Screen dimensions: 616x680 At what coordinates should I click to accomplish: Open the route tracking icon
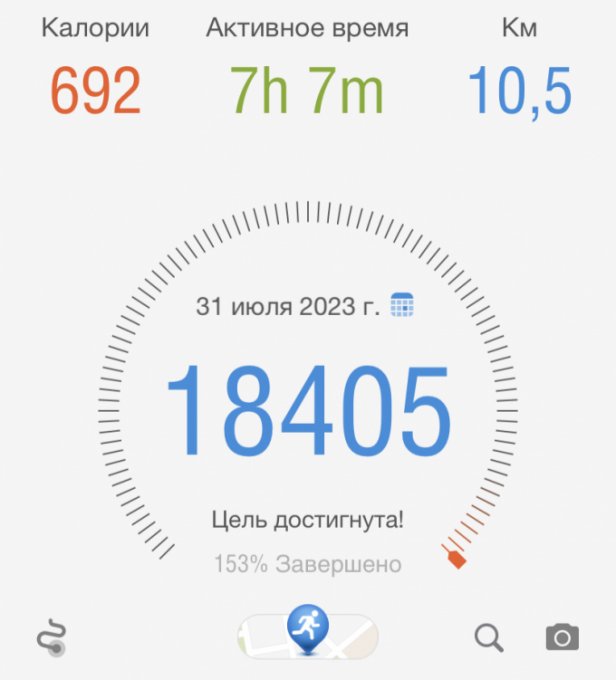[x=51, y=637]
